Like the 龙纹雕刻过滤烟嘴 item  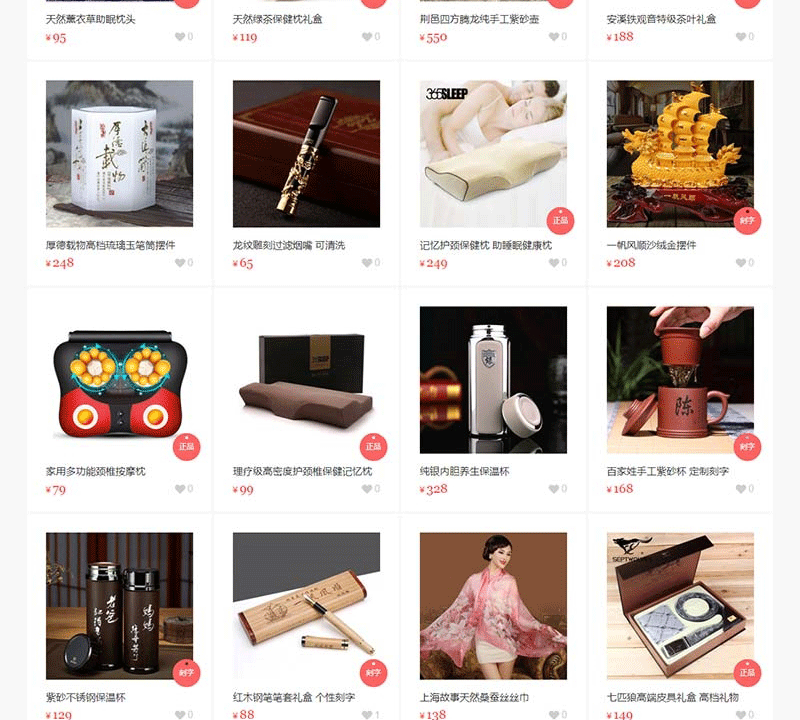click(367, 263)
